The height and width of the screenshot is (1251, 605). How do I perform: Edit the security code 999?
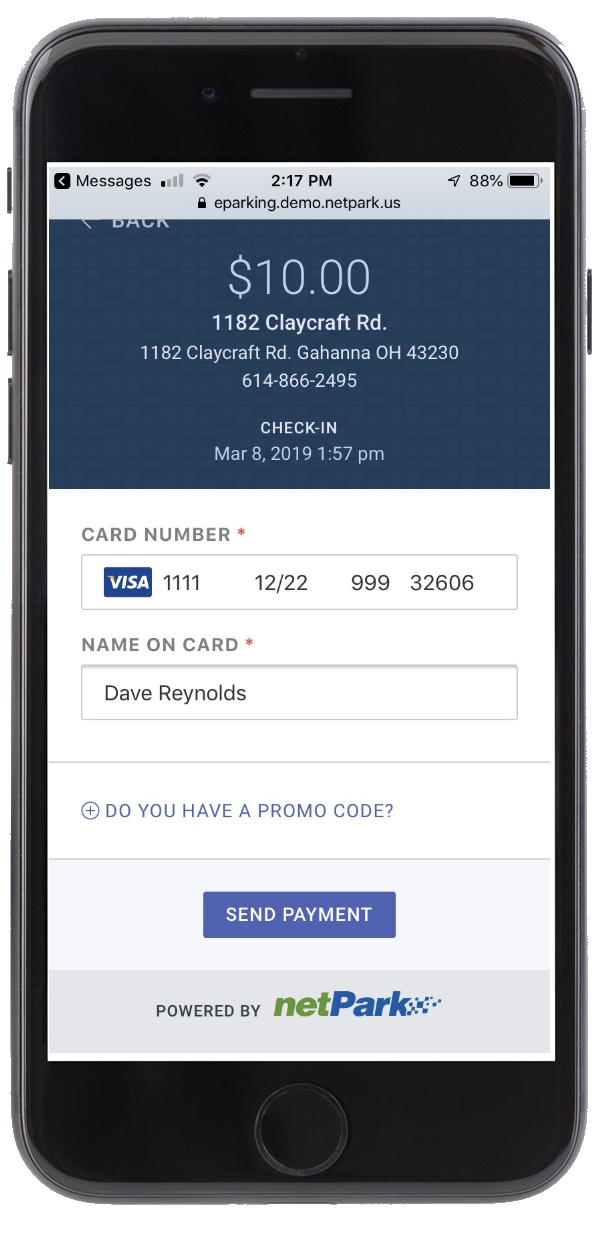(x=370, y=583)
